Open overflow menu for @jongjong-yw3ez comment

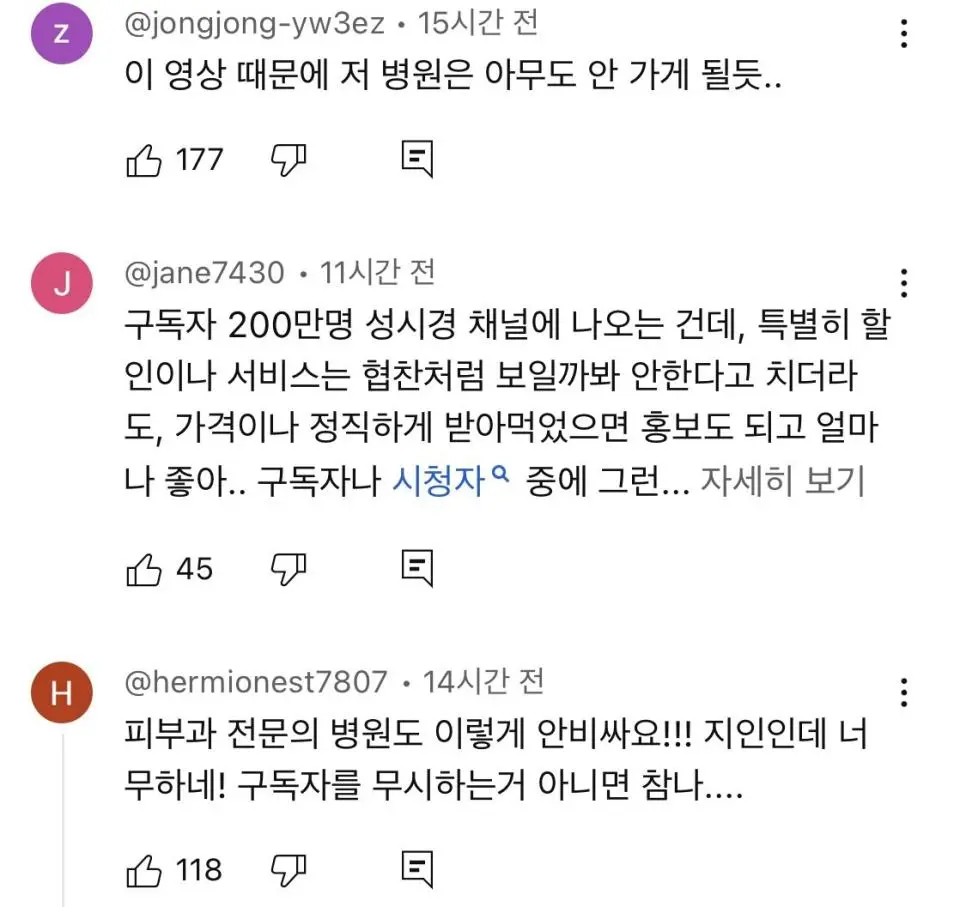coord(904,35)
